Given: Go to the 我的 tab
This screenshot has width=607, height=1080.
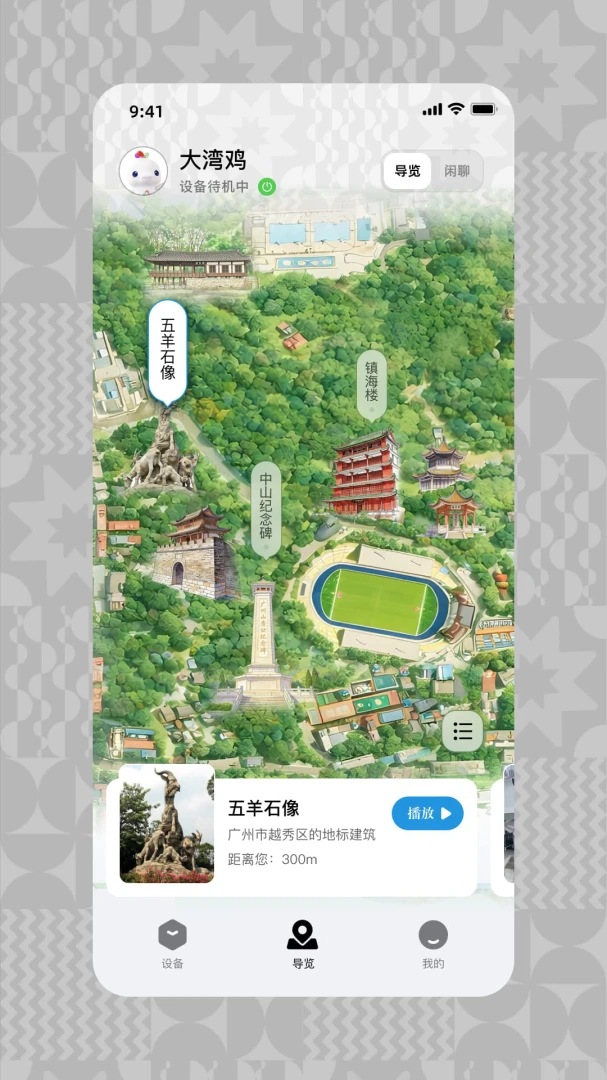Looking at the screenshot, I should 433,944.
